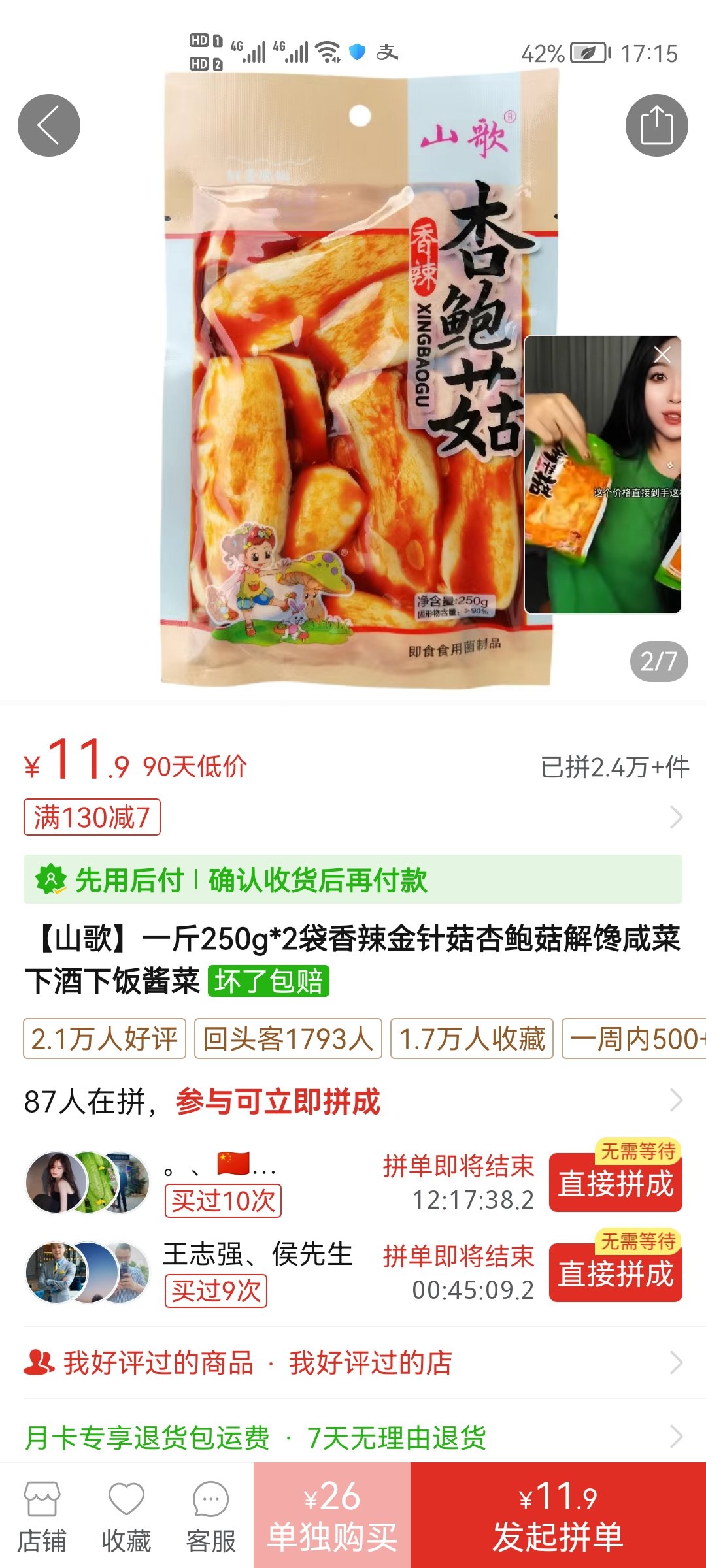This screenshot has width=706, height=1568.
Task: Open the 店铺 shop page
Action: pyautogui.click(x=42, y=1516)
